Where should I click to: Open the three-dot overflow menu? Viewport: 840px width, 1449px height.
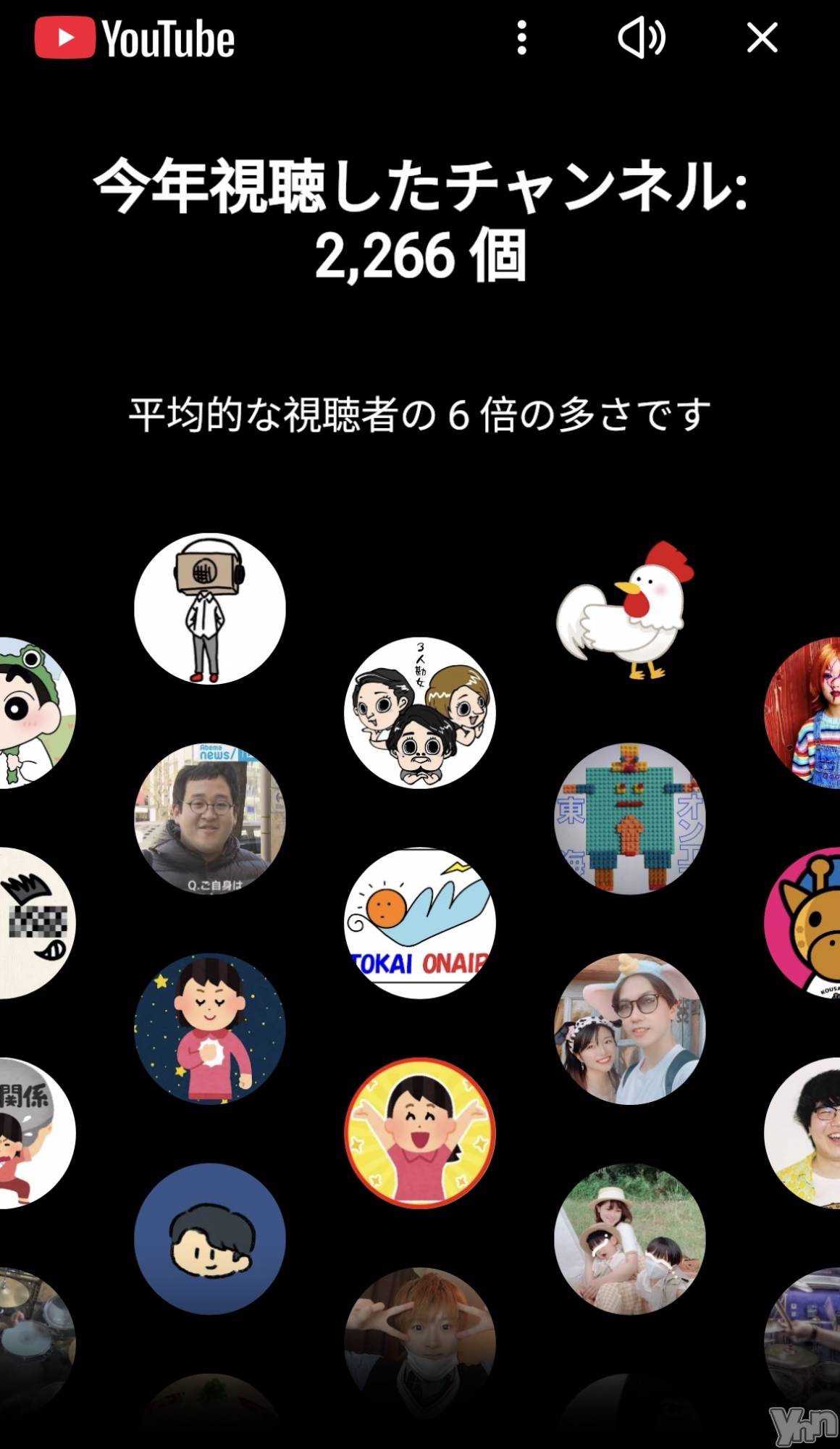coord(521,38)
